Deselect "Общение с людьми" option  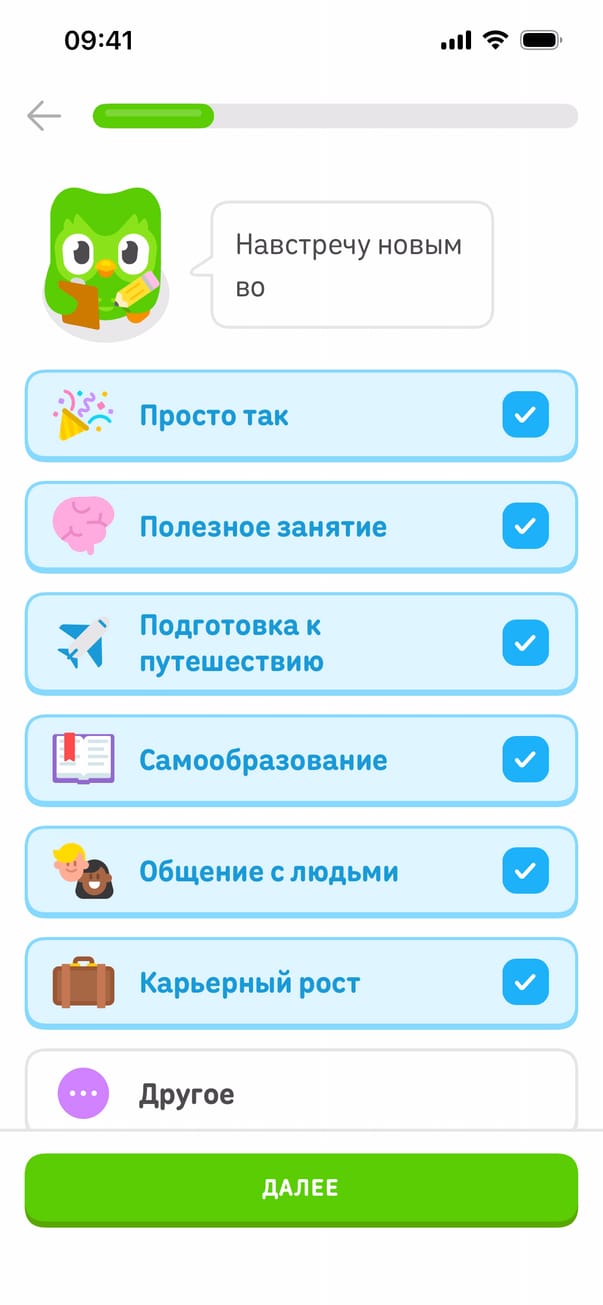(x=525, y=871)
